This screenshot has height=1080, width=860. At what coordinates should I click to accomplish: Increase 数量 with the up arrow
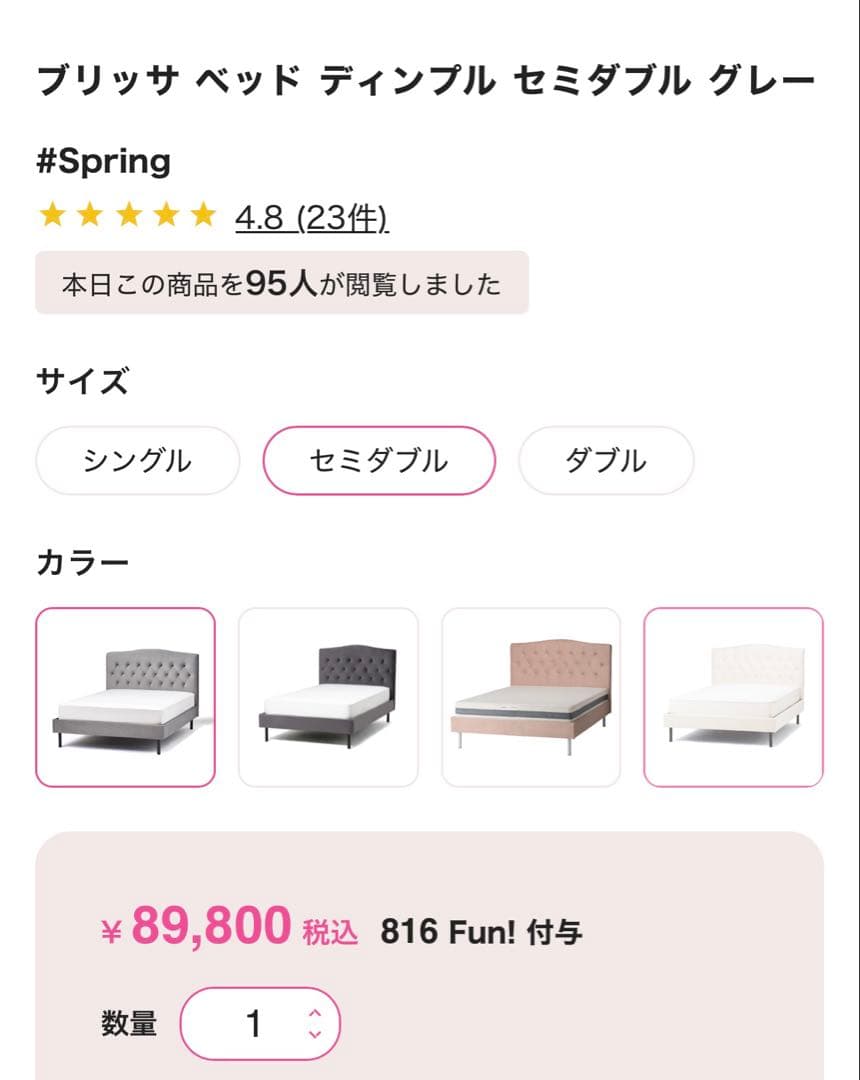(315, 1013)
